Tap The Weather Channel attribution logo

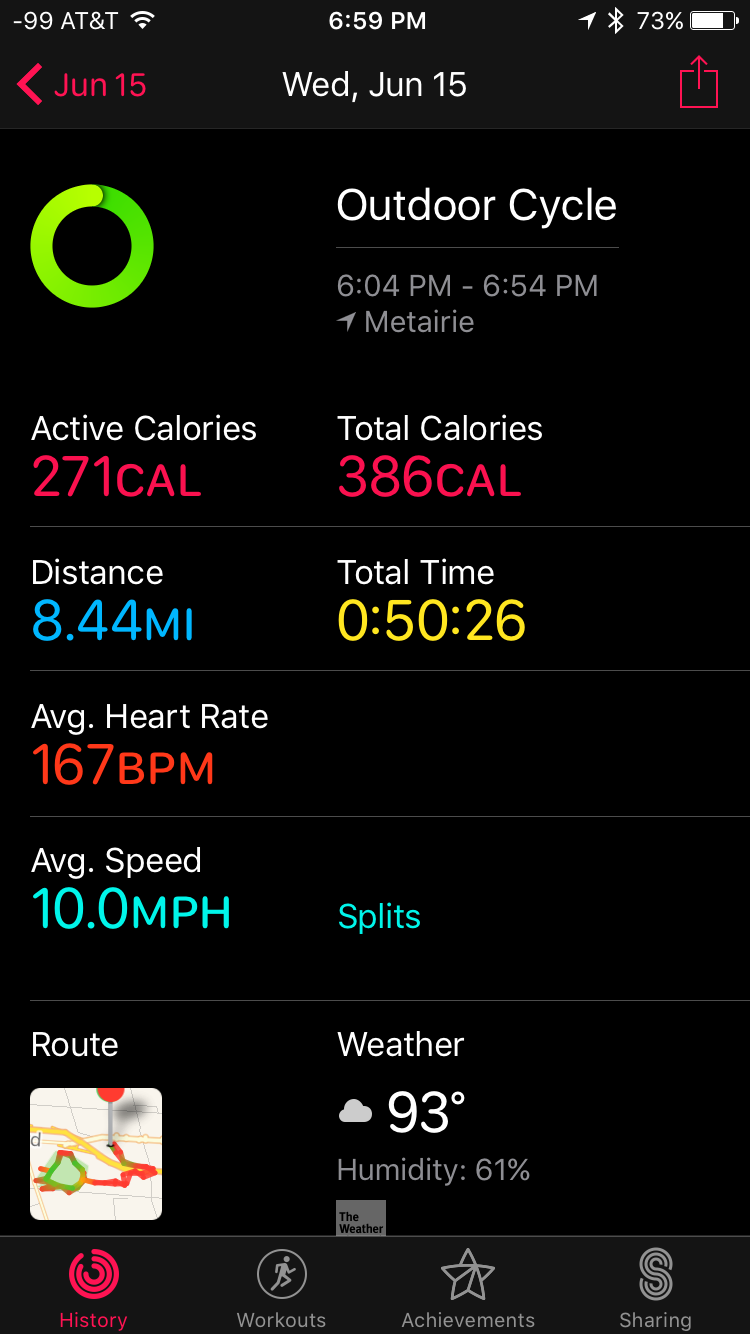tap(361, 1218)
